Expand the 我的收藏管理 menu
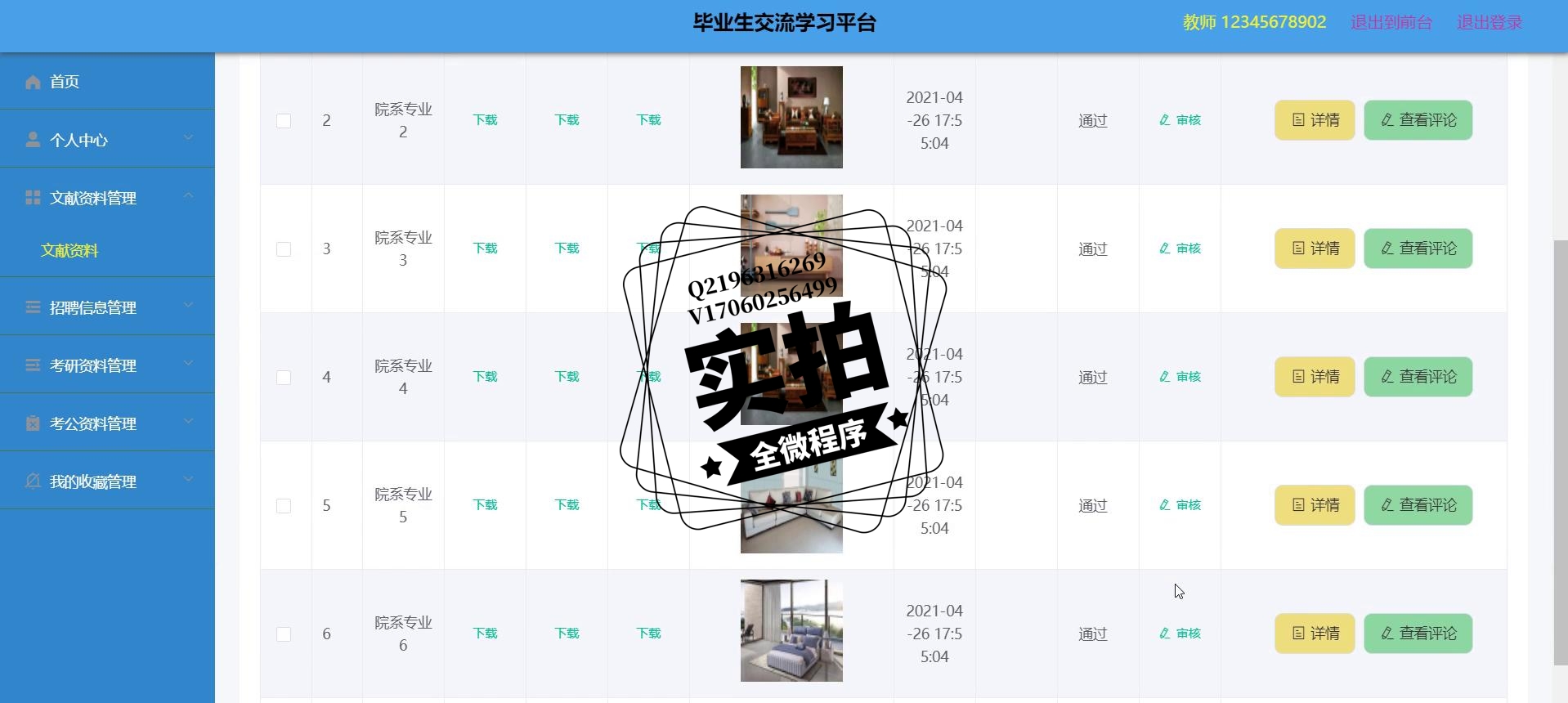 coord(92,481)
